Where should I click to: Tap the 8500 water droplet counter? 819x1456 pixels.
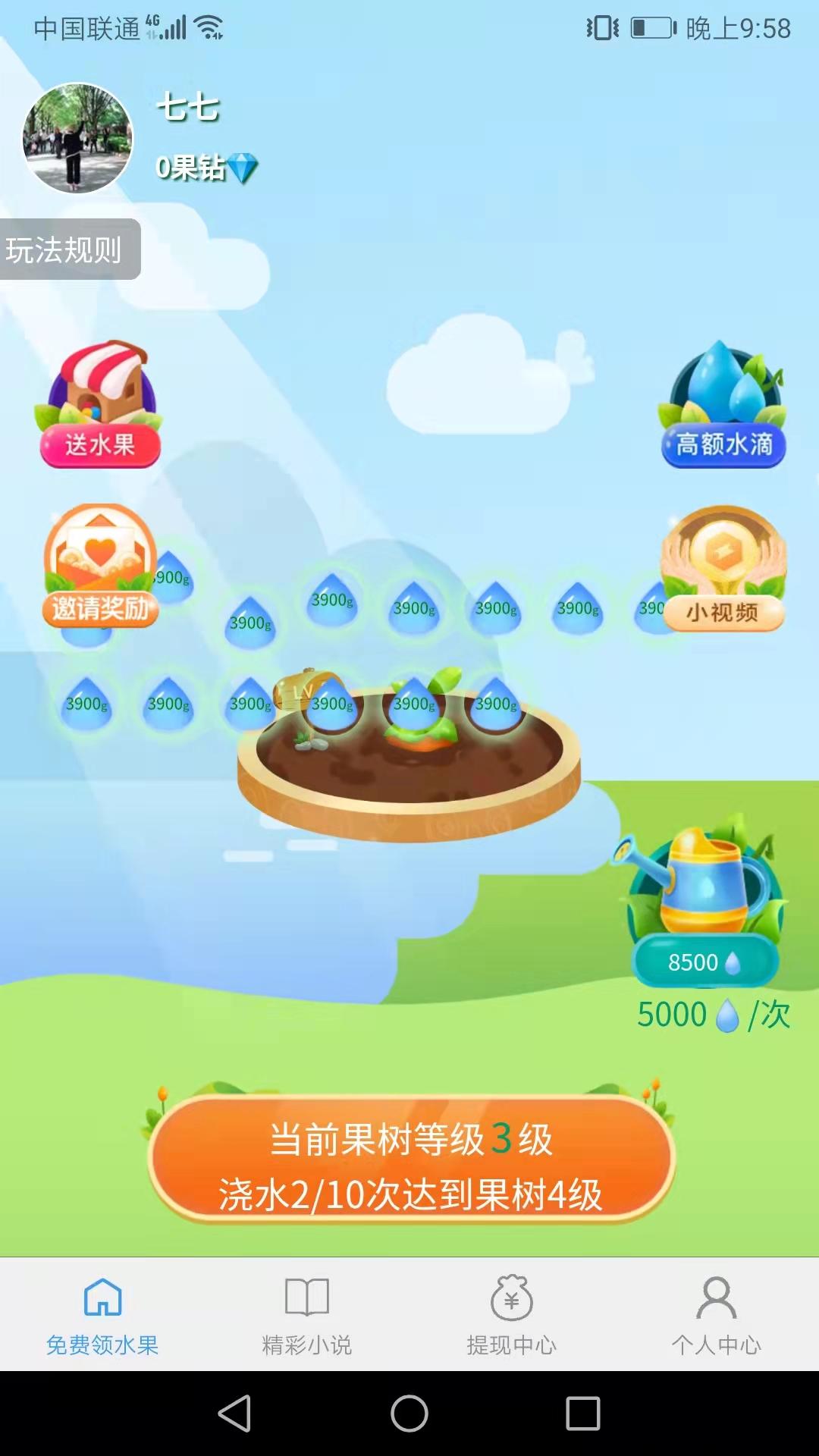coord(704,962)
